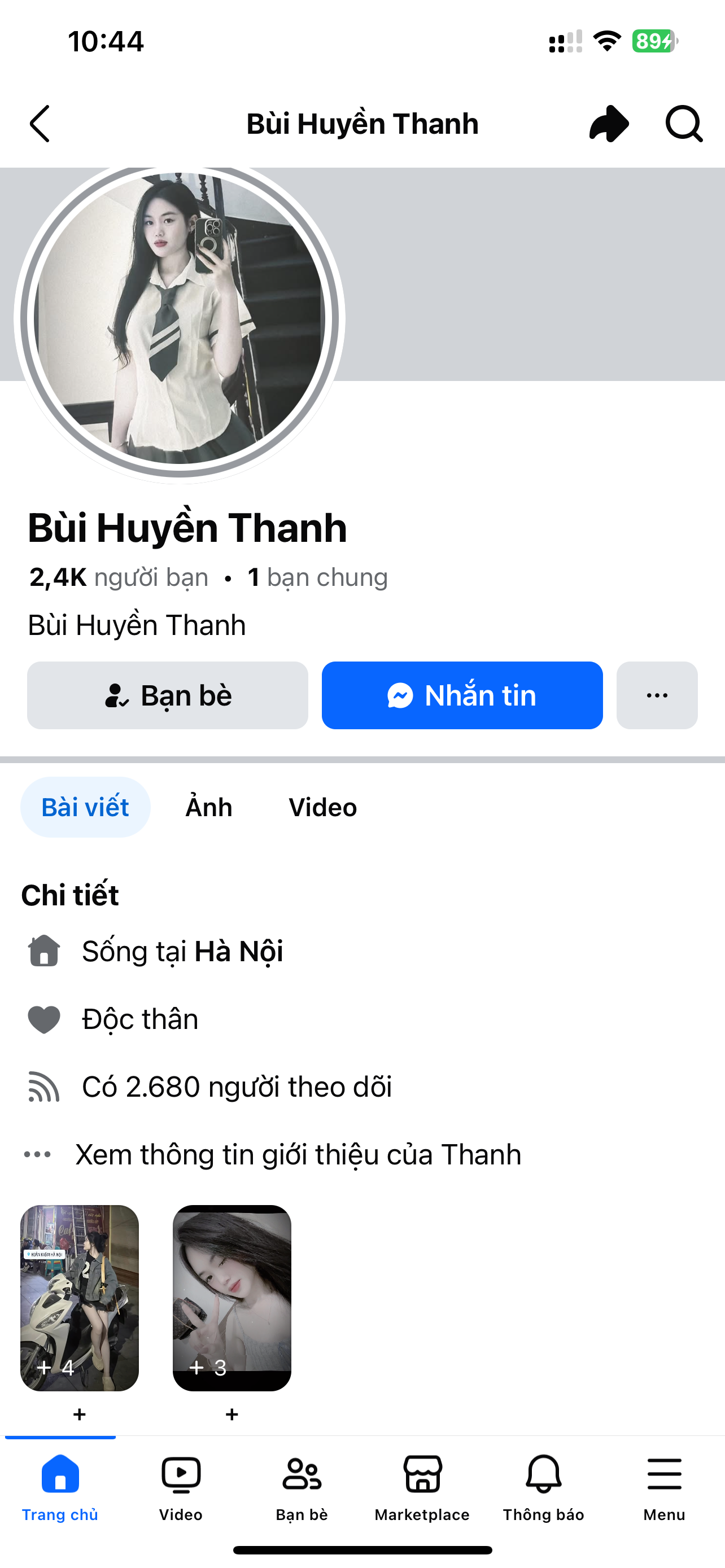Screen dimensions: 725x1568
Task: Send a message with Nhắn tin
Action: coord(462,695)
